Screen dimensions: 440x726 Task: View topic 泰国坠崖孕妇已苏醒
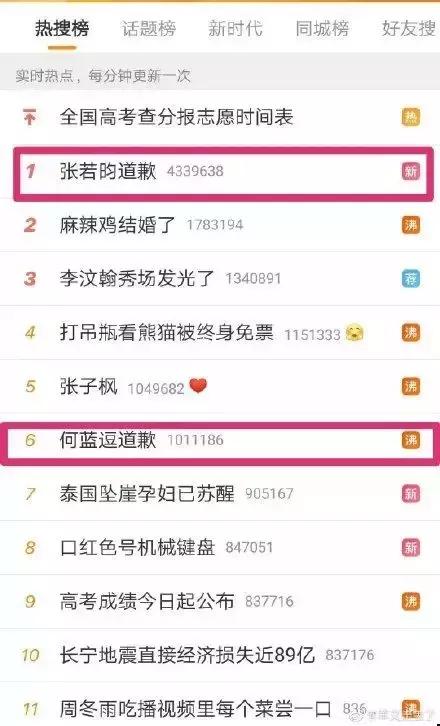(220, 494)
